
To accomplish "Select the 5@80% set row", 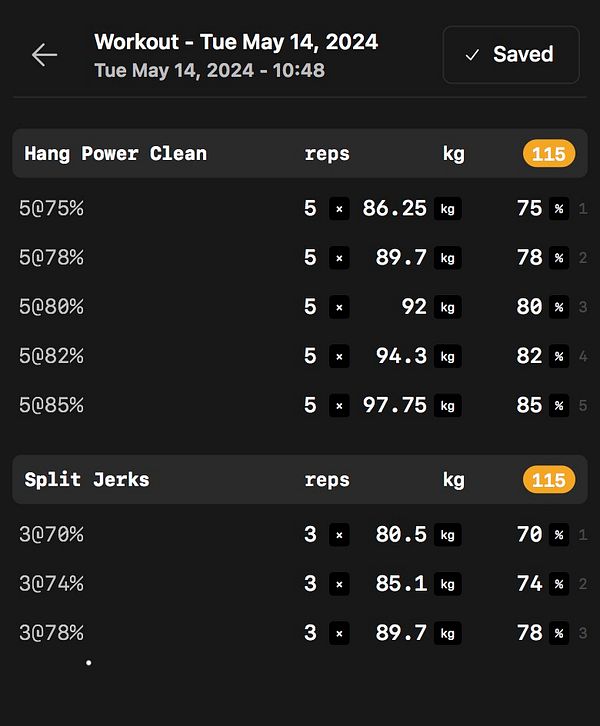I will [x=51, y=307].
